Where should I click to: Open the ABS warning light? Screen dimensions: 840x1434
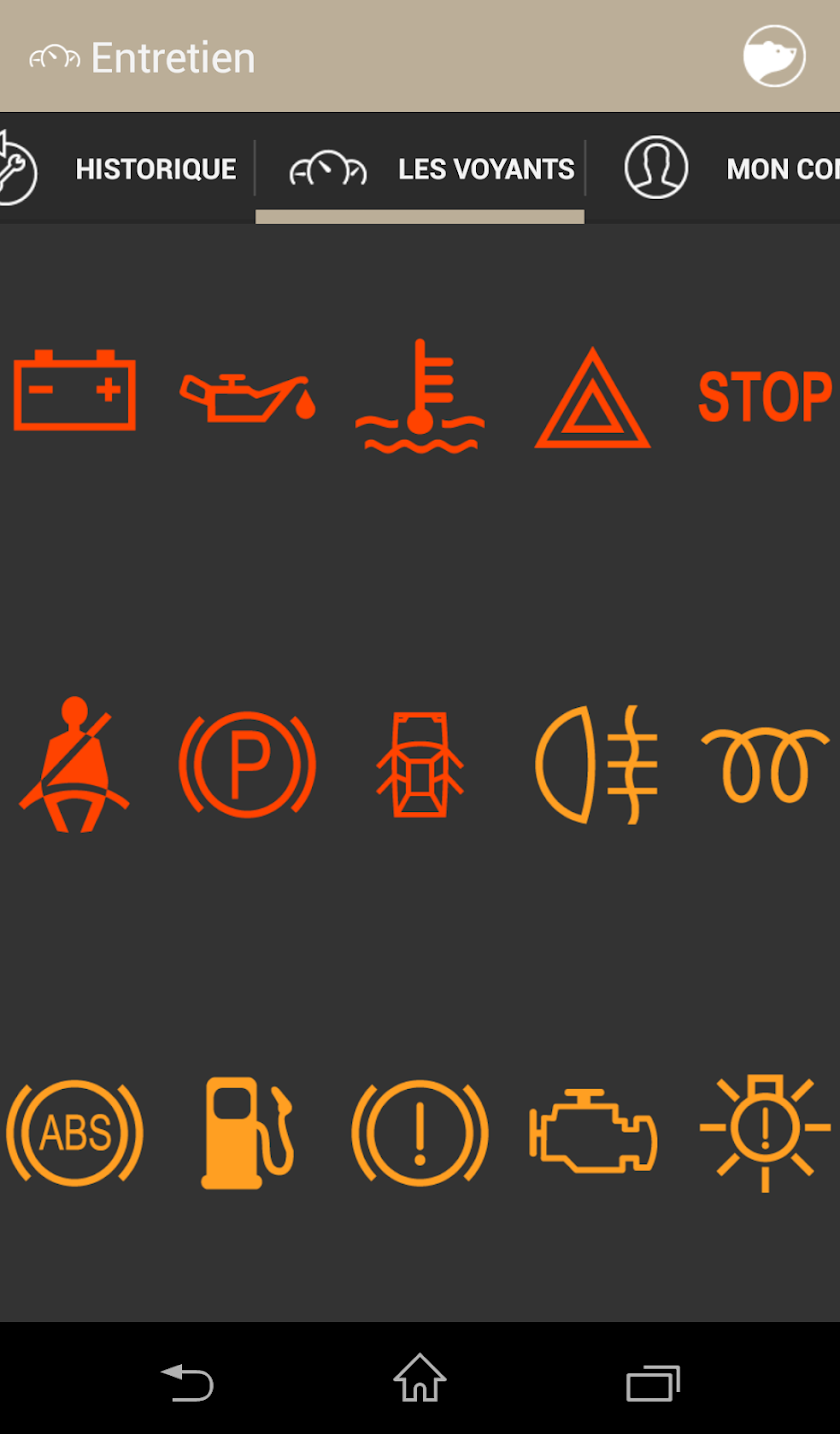point(75,1133)
